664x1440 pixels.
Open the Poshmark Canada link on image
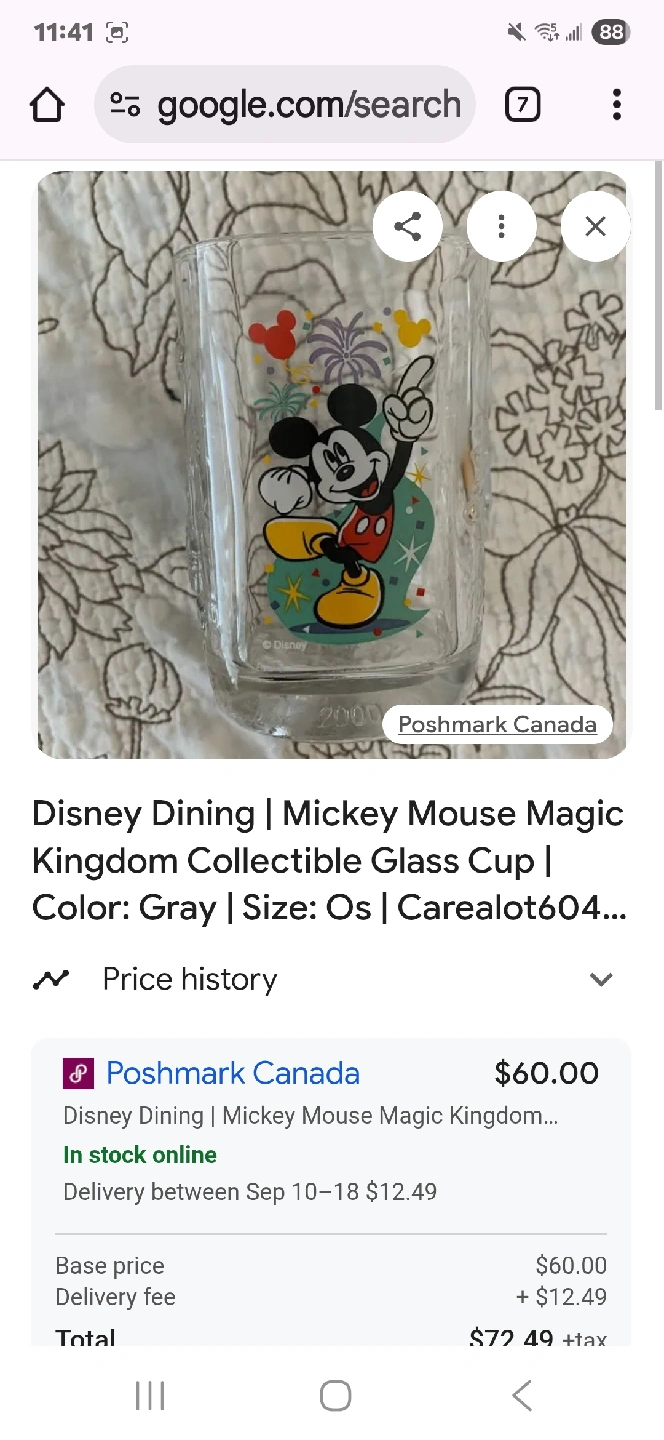(x=497, y=725)
